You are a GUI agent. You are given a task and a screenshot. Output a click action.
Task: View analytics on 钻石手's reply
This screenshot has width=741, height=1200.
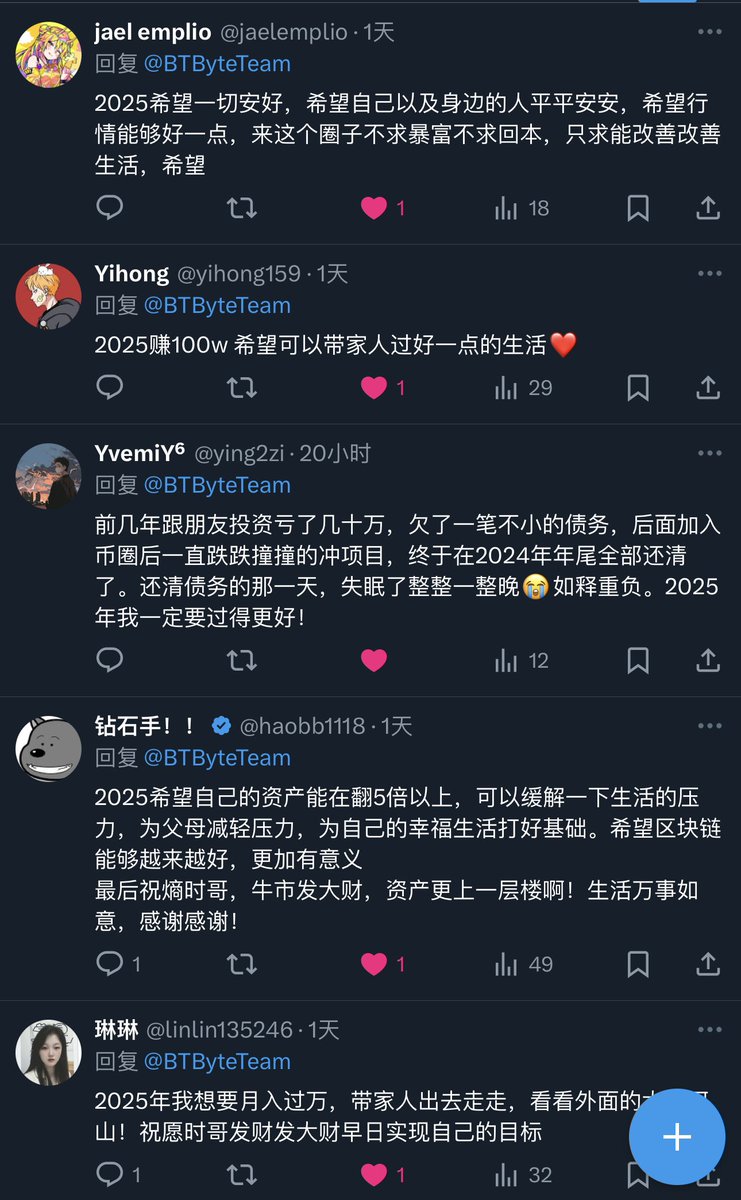506,964
